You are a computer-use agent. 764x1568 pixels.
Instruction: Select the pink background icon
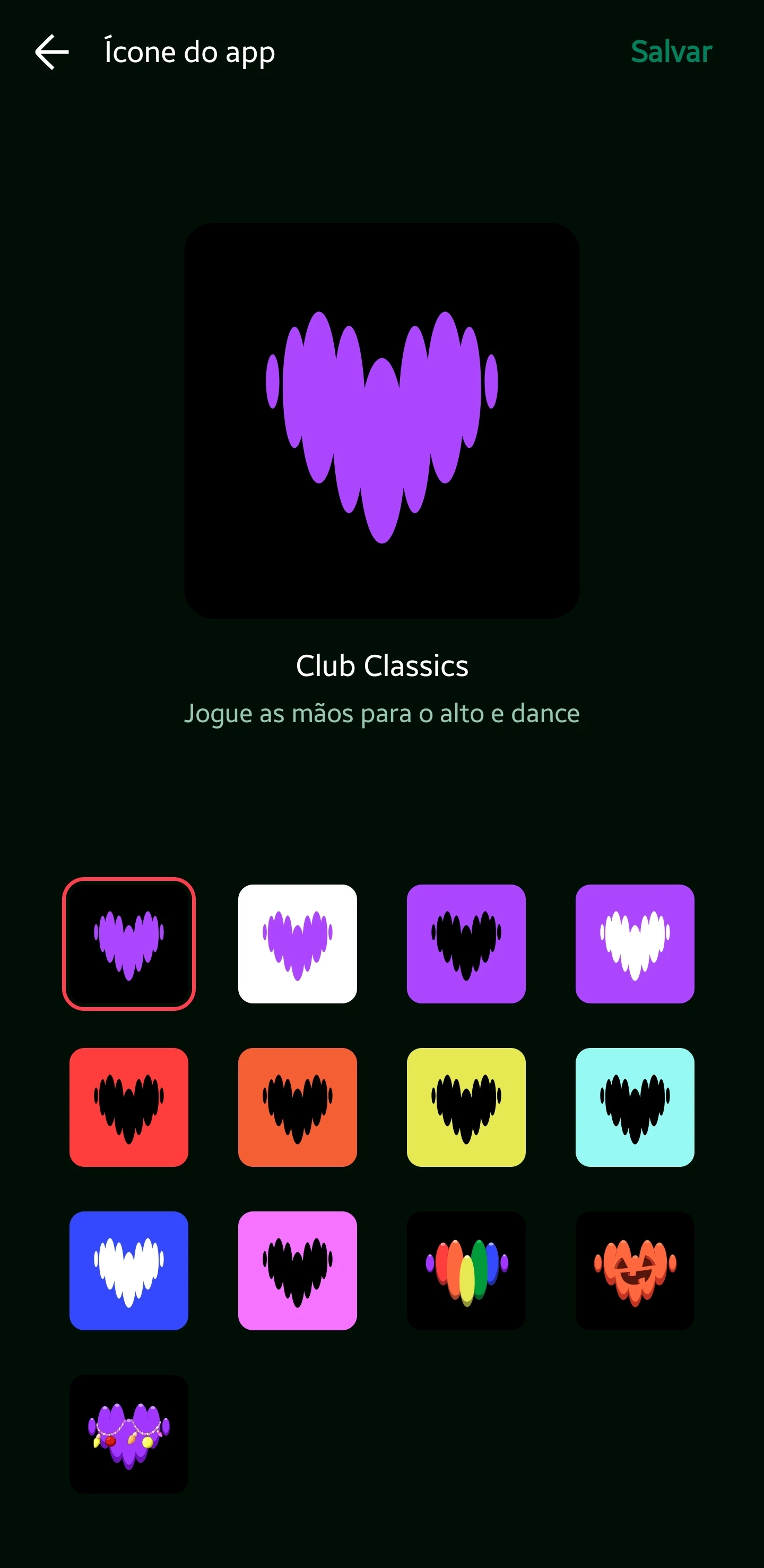297,1270
